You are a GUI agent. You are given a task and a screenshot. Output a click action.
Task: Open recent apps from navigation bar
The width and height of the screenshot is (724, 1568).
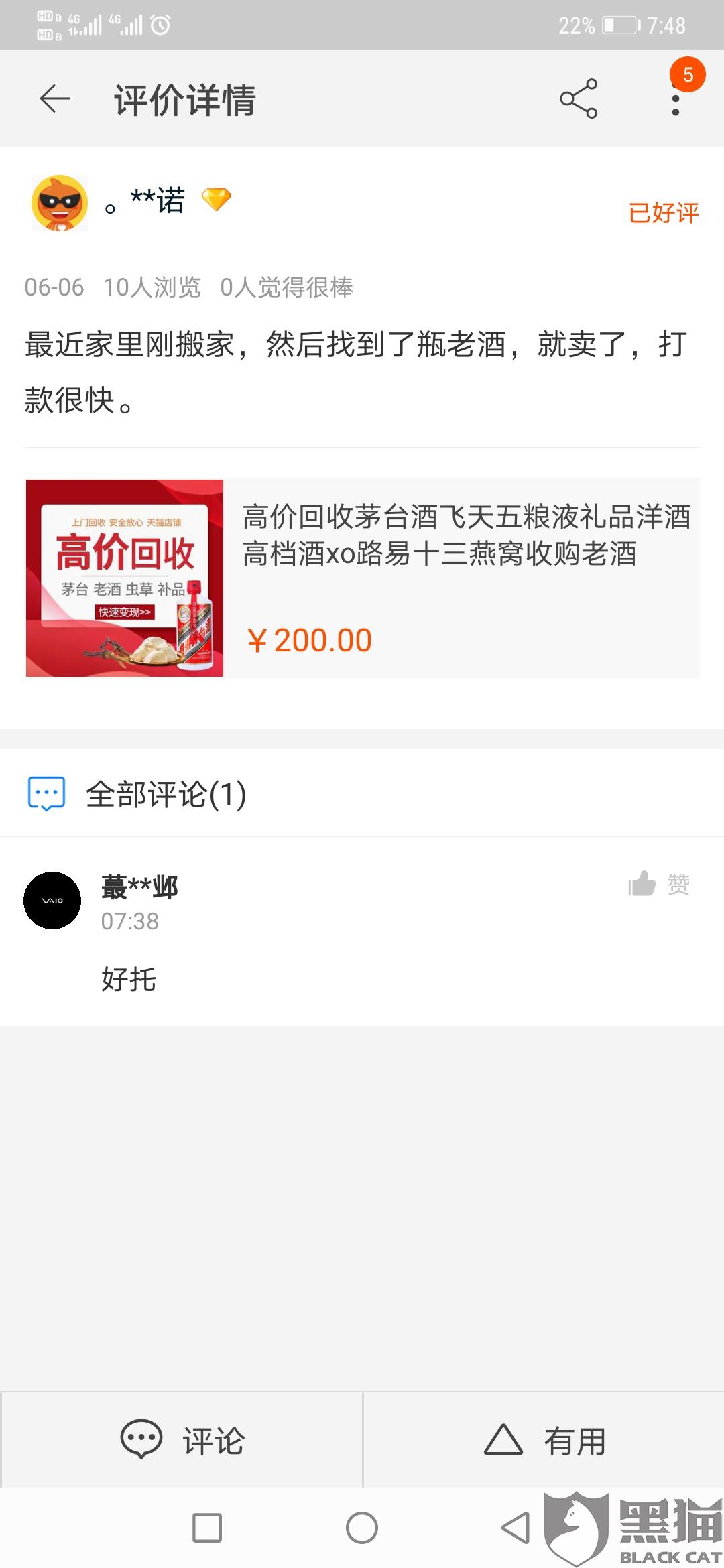[207, 1528]
